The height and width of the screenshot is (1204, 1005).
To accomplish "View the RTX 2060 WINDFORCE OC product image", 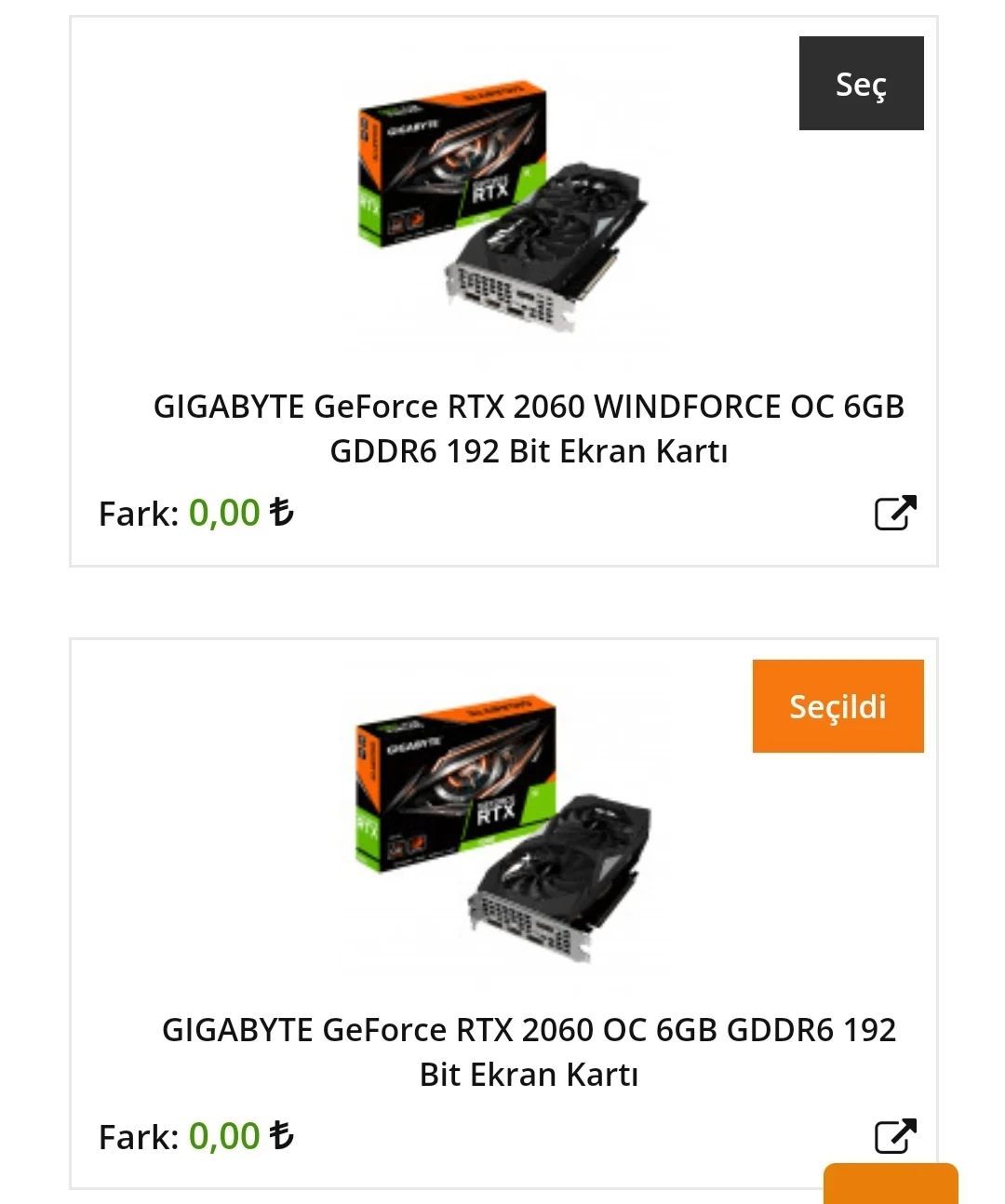I will [503, 207].
